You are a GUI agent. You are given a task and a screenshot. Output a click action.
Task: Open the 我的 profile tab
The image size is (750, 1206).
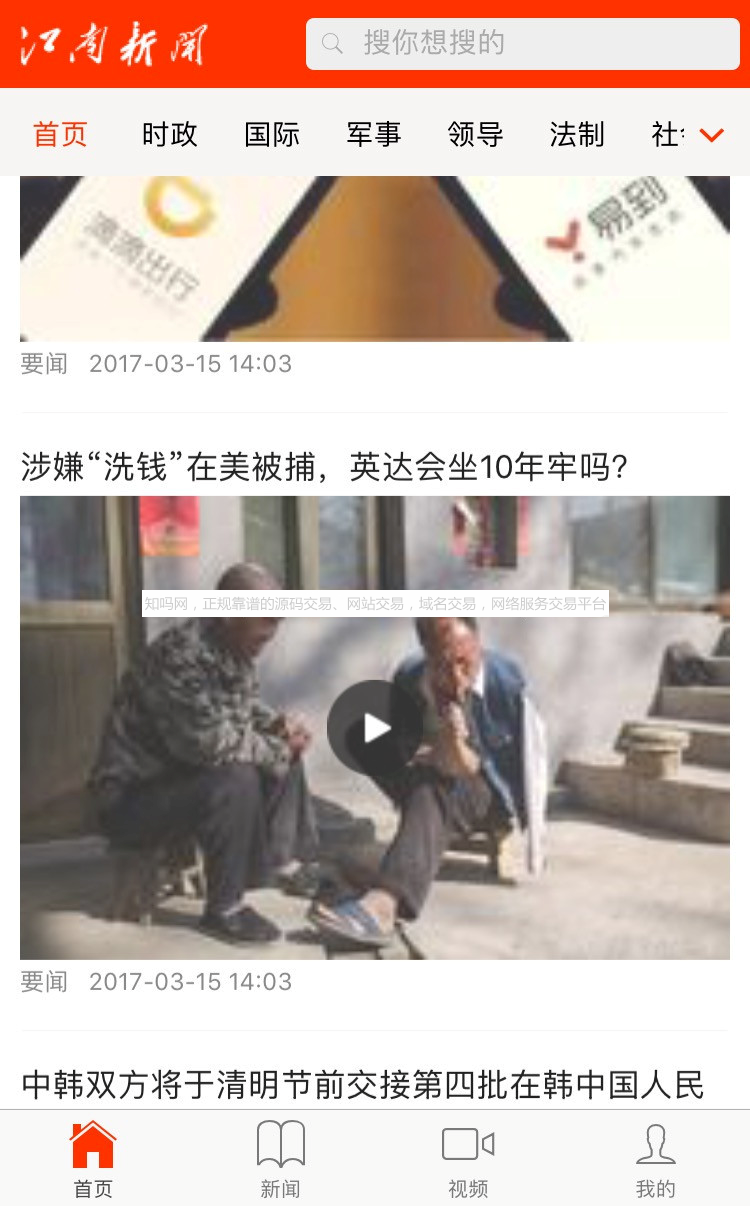pyautogui.click(x=656, y=1158)
